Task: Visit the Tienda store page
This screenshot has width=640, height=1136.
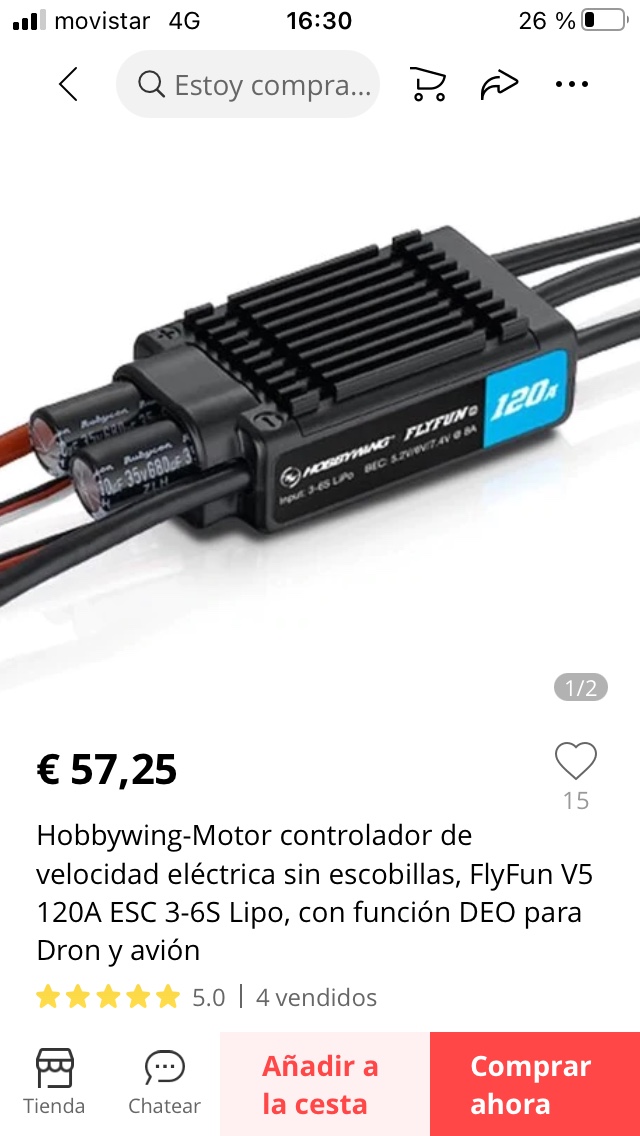Action: tap(54, 1083)
